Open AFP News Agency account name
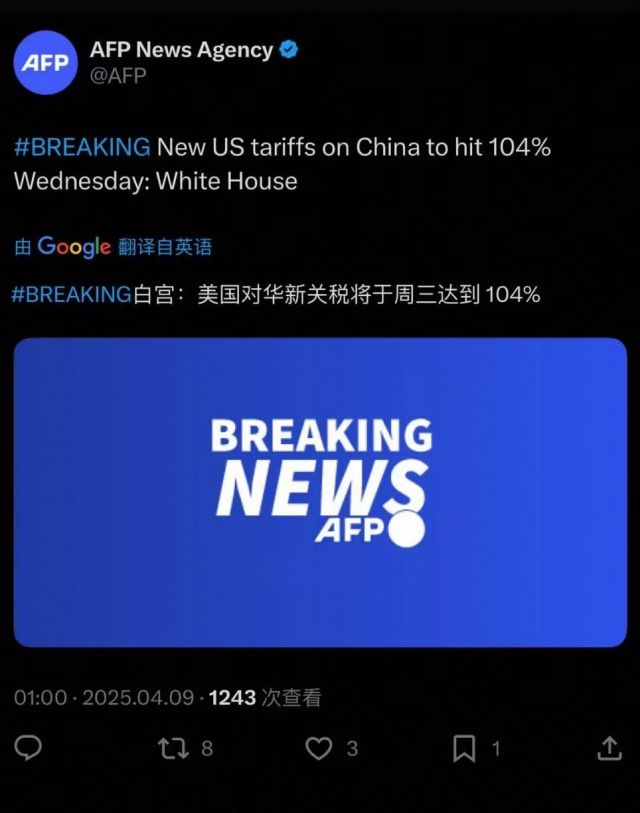The height and width of the screenshot is (813, 640). 181,49
